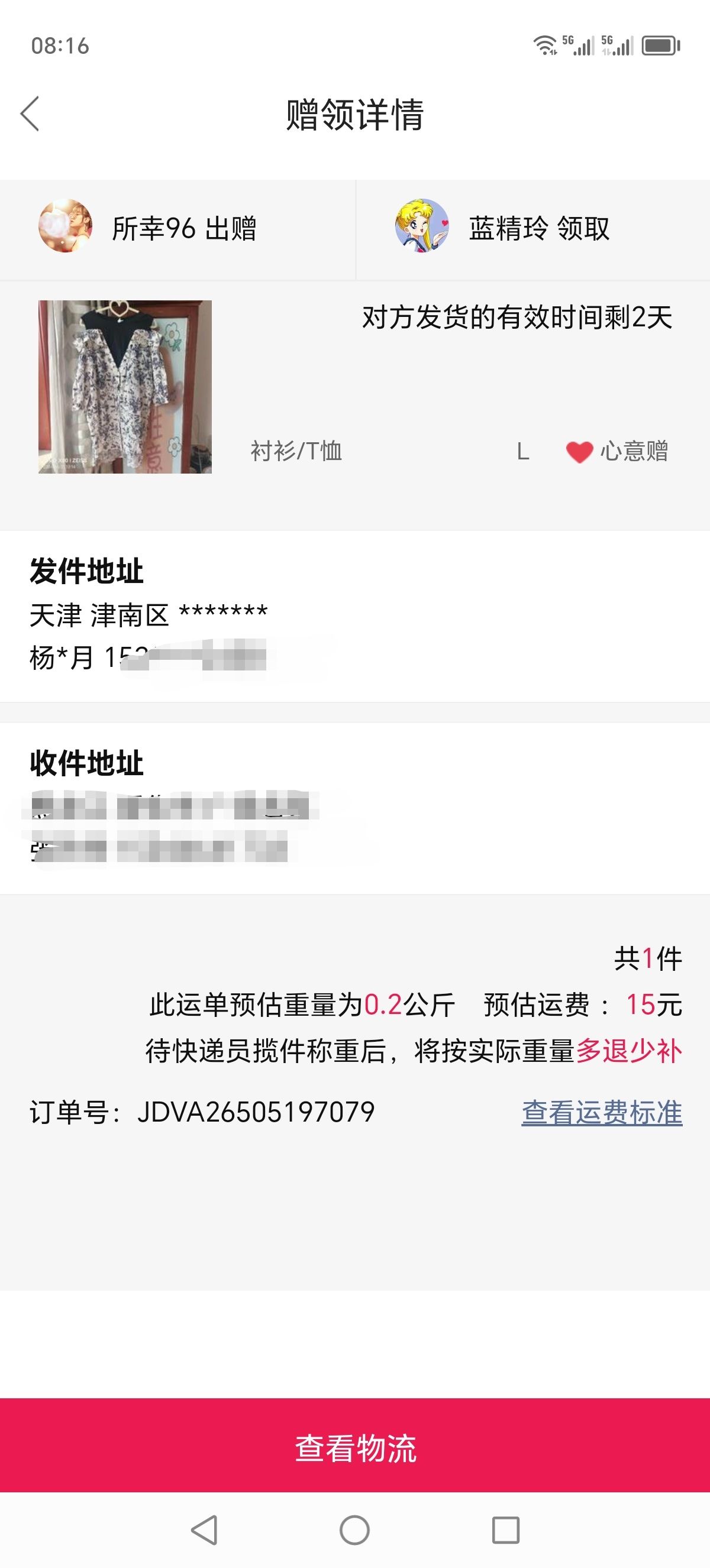Open giver 所幸96's profile
The height and width of the screenshot is (1568, 710).
(x=65, y=226)
